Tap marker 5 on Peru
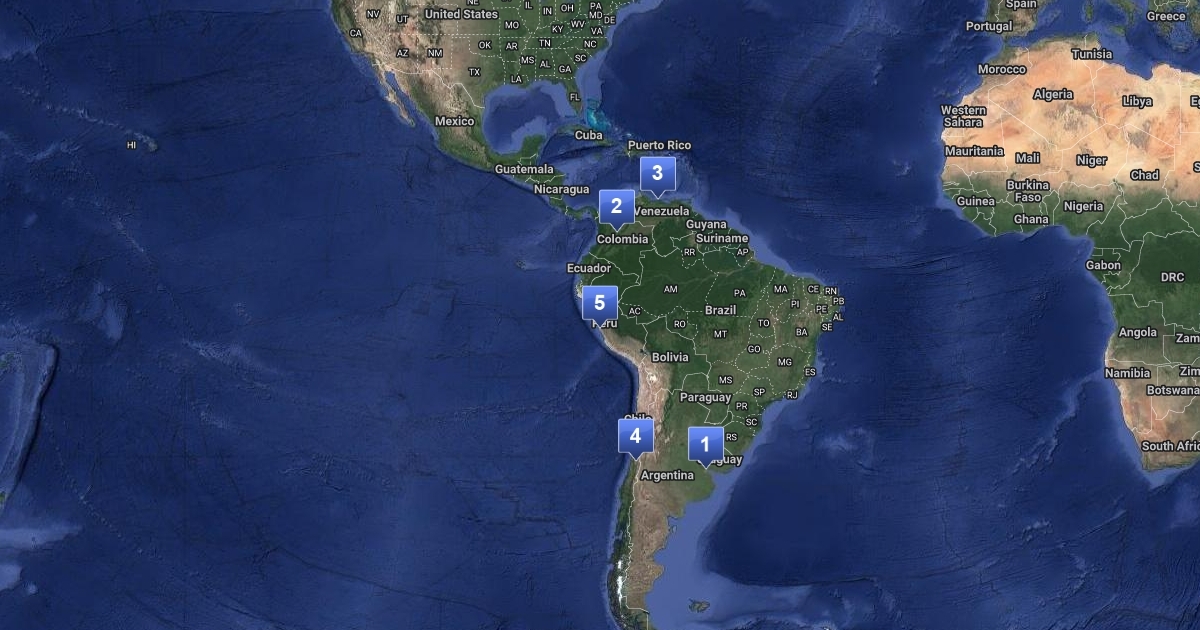Screen dimensions: 1200x630 [600, 302]
